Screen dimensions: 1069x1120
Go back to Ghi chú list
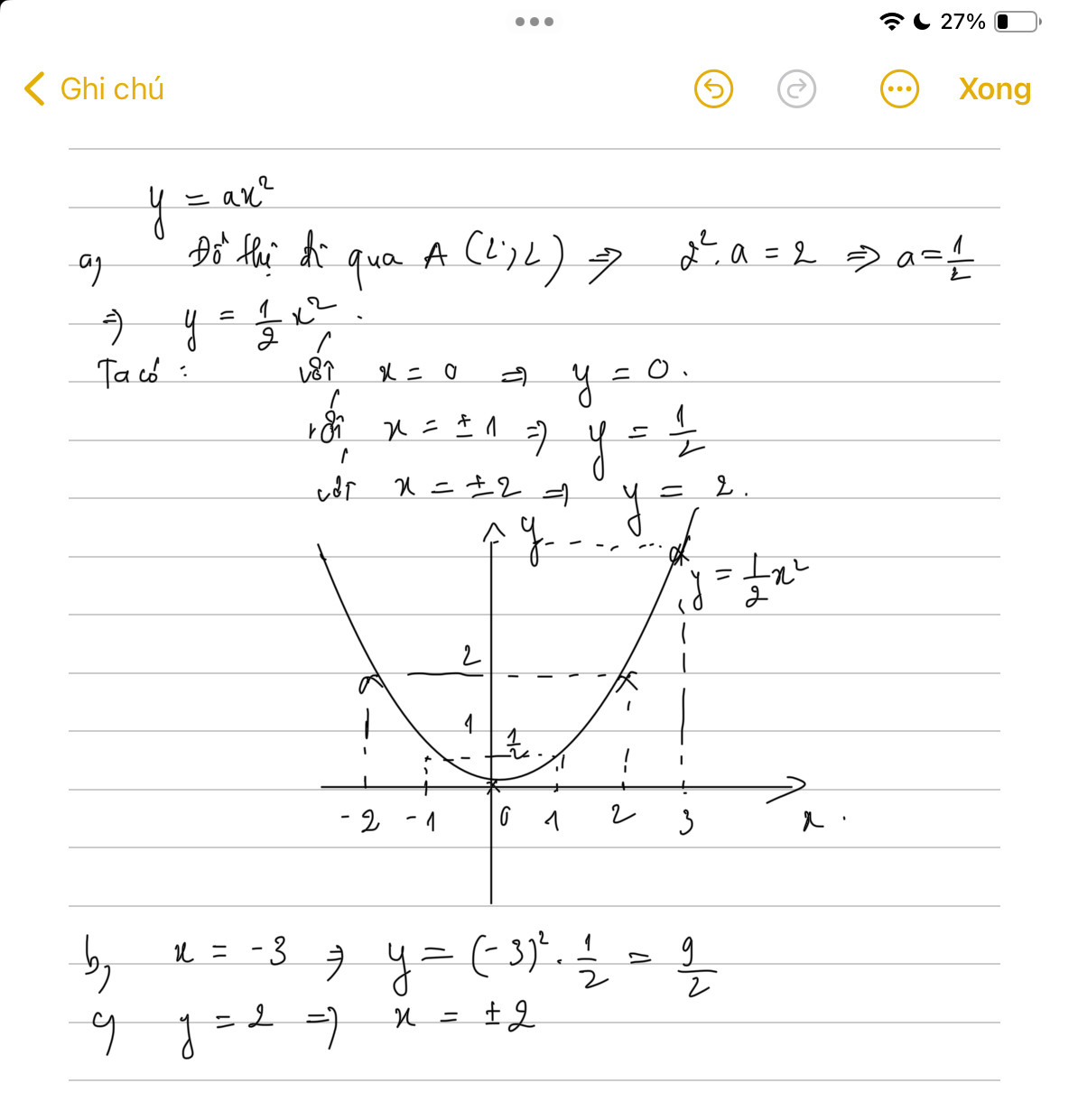click(94, 89)
